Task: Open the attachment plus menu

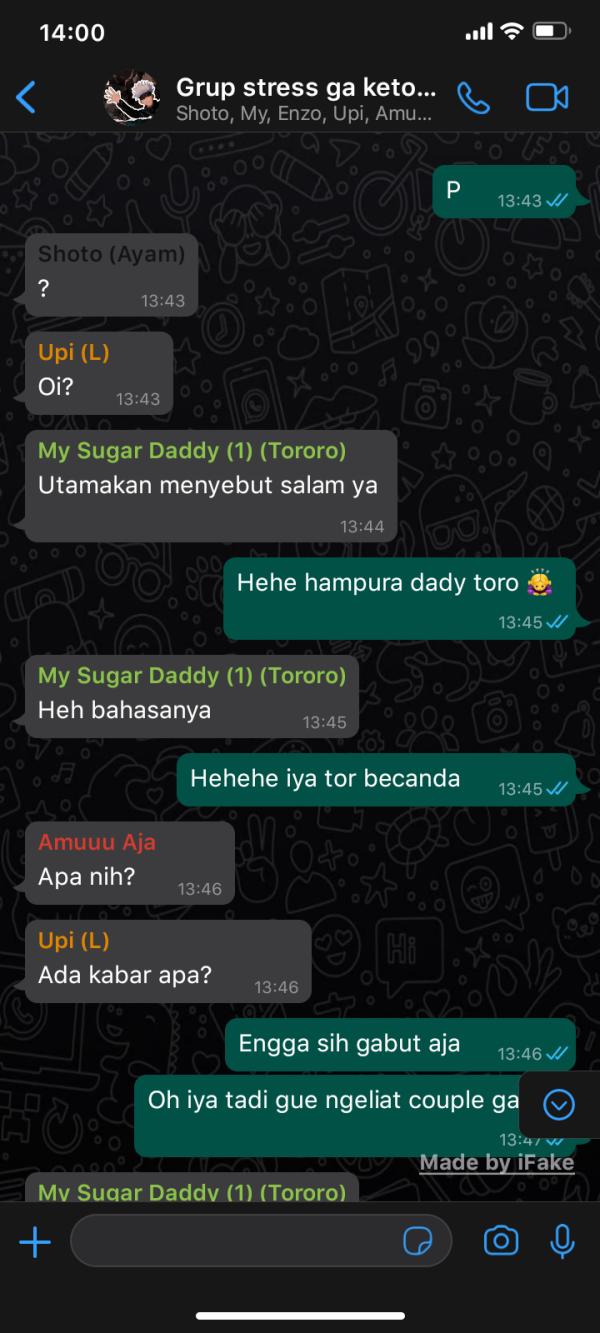Action: tap(35, 1242)
